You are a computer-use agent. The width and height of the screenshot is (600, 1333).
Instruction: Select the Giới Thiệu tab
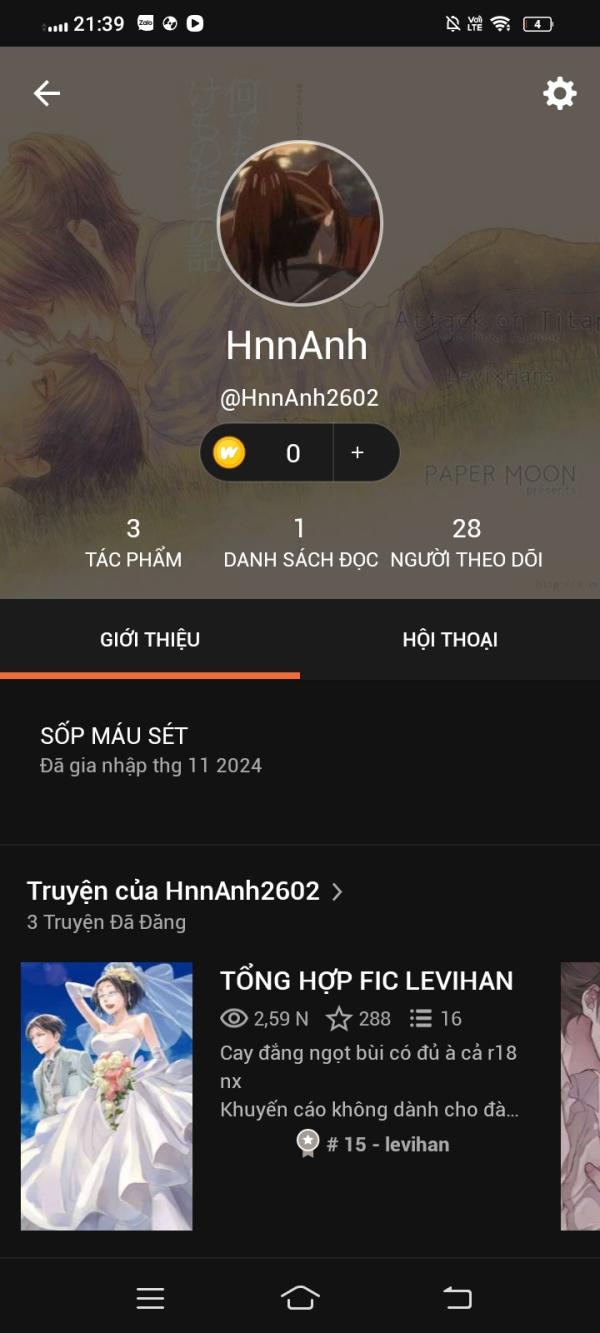(150, 640)
